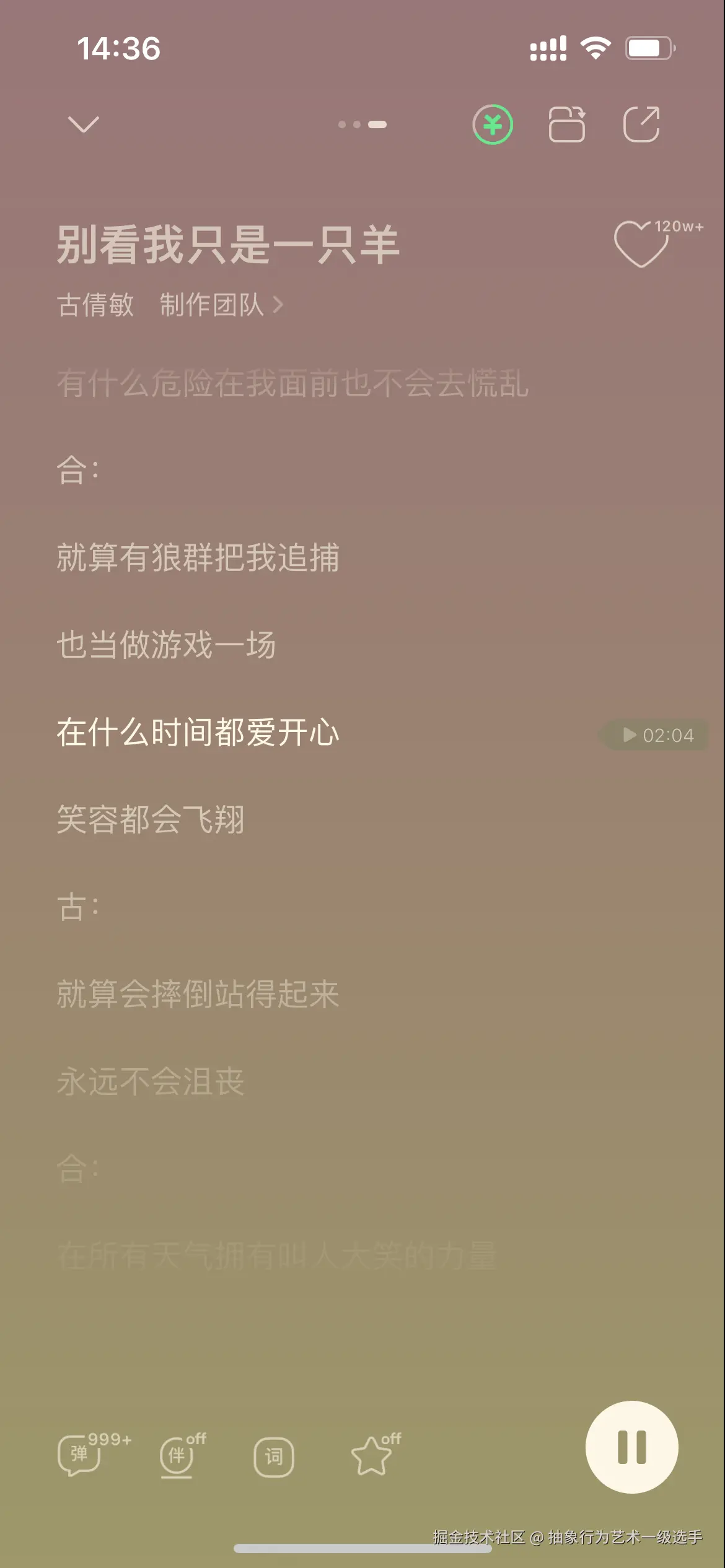Tap the green paid-song ¥ icon

pos(493,124)
